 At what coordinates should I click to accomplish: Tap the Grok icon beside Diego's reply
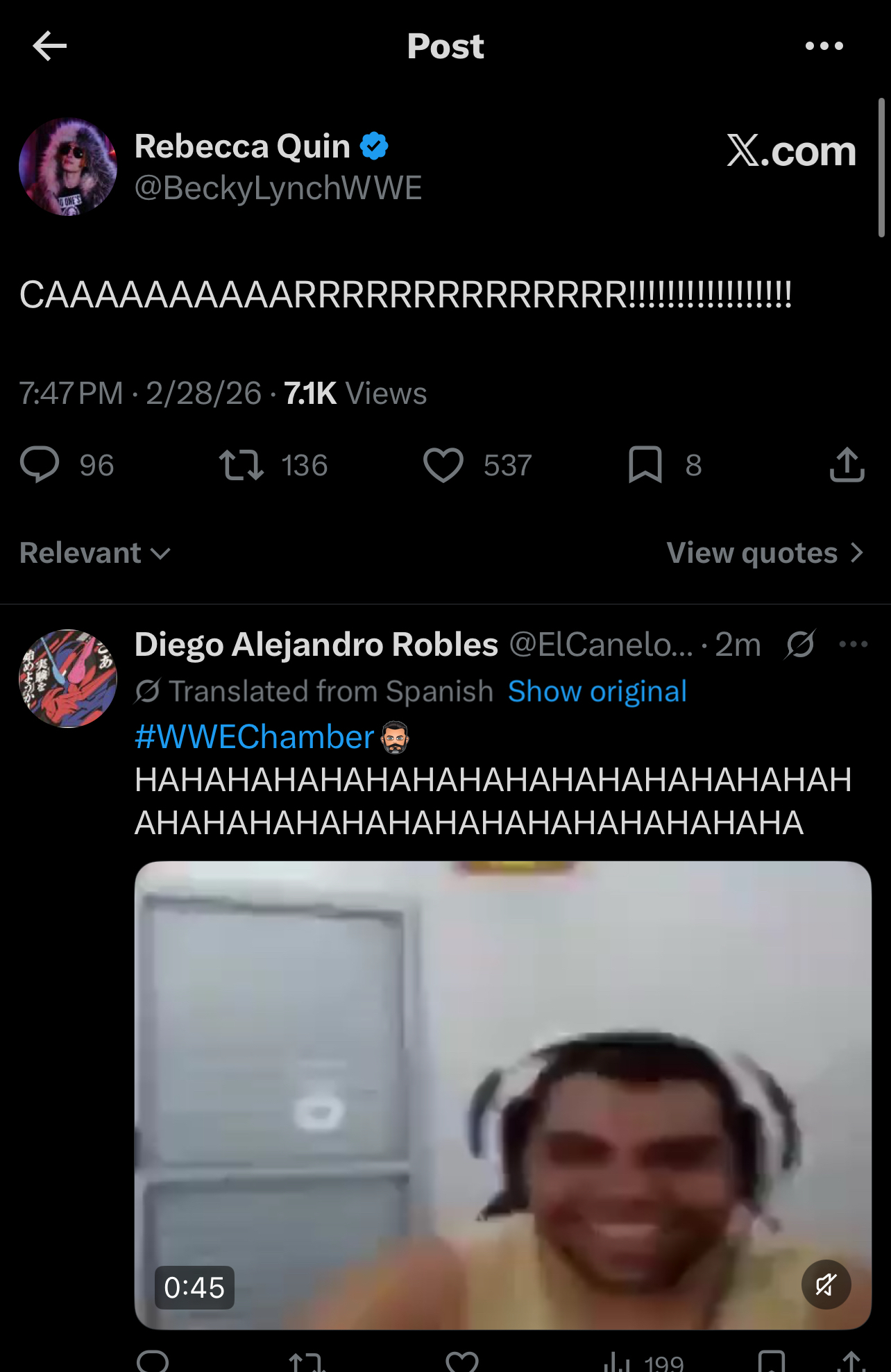click(x=800, y=644)
